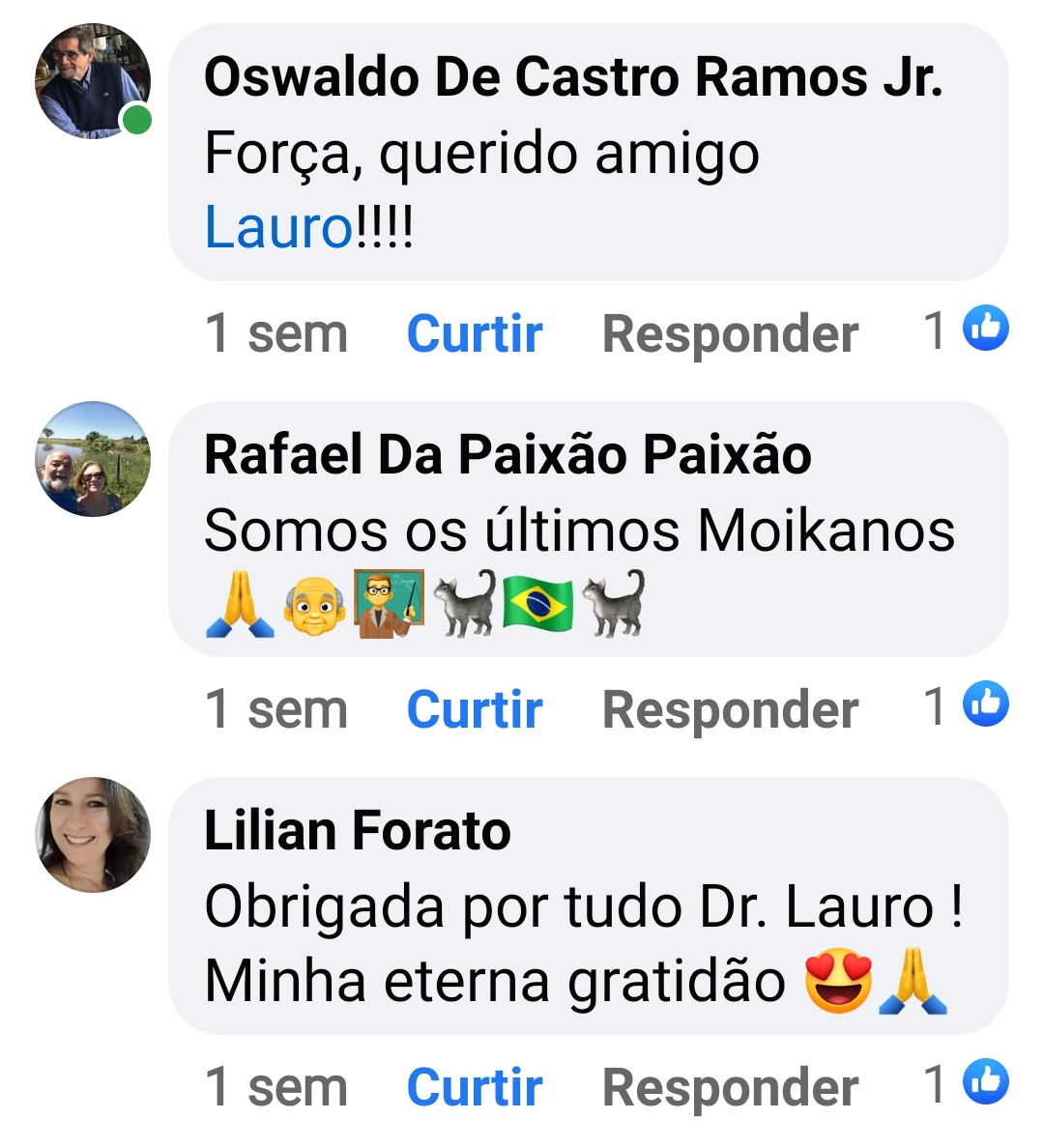
Task: Open Lilian Forato's profile picture
Action: click(93, 834)
